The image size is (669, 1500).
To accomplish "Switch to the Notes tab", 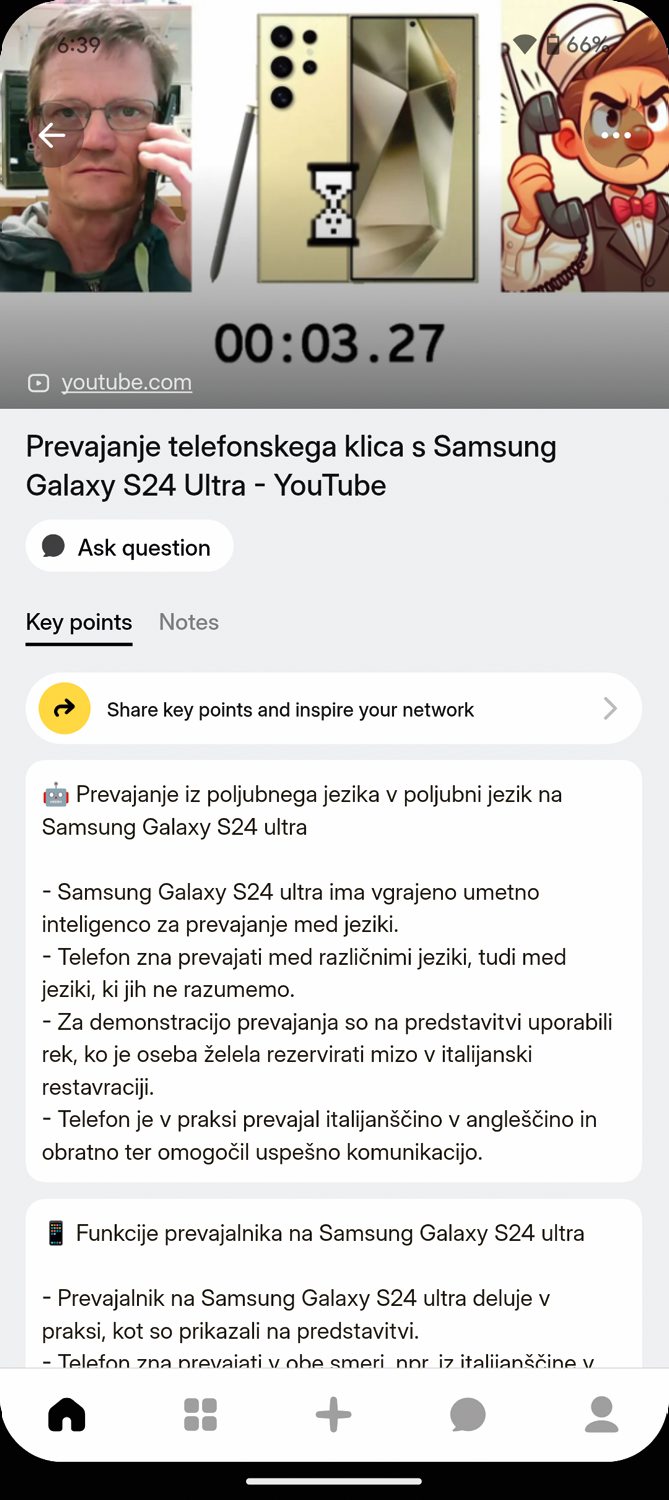I will point(188,622).
